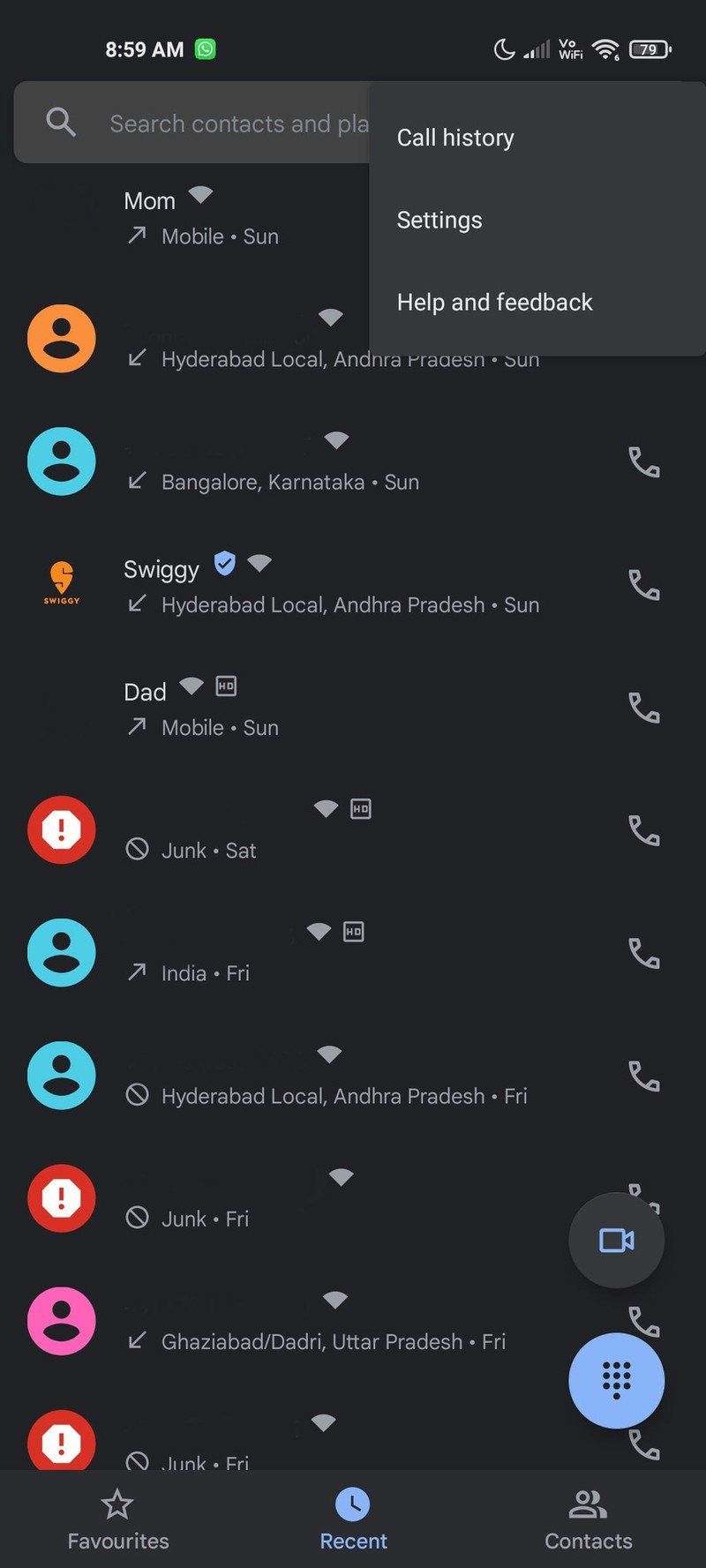The width and height of the screenshot is (706, 1568).
Task: Select the Recent tab
Action: point(353,1519)
